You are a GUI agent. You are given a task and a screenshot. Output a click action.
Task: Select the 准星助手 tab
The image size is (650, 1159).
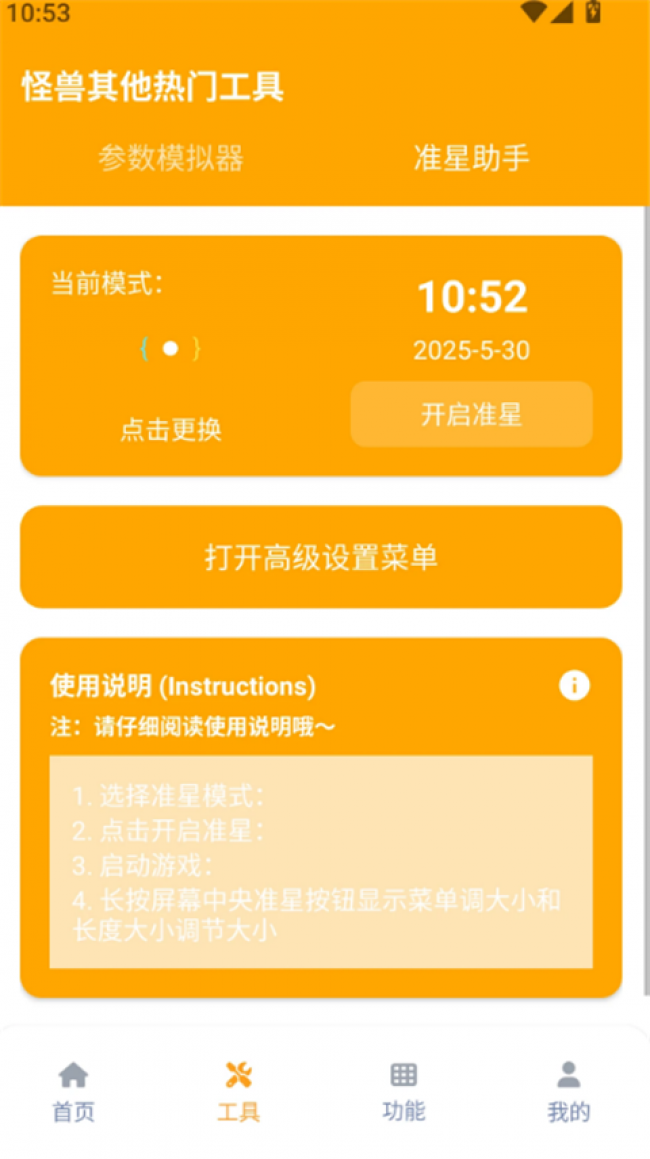point(471,158)
